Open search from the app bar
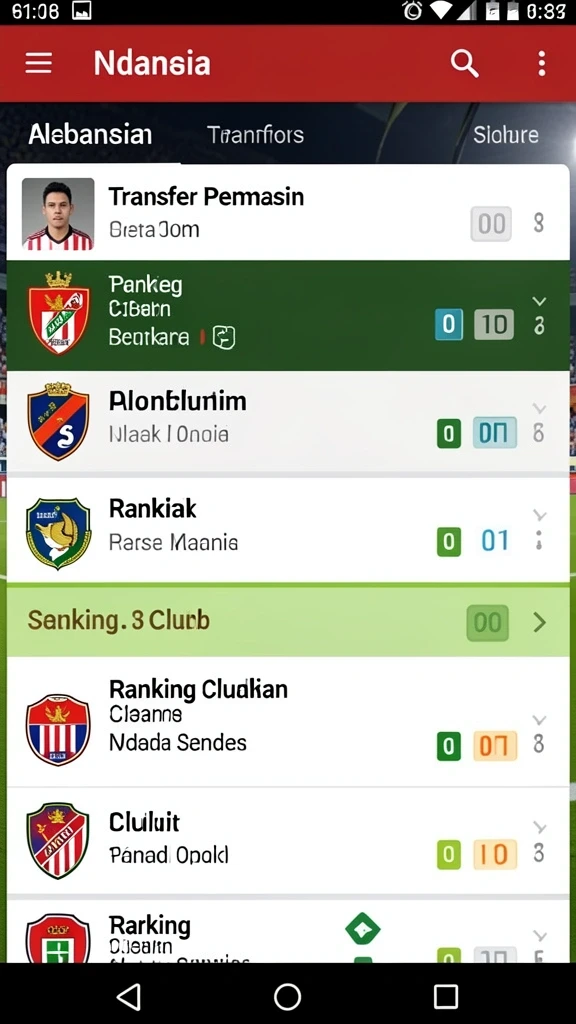 click(x=464, y=63)
